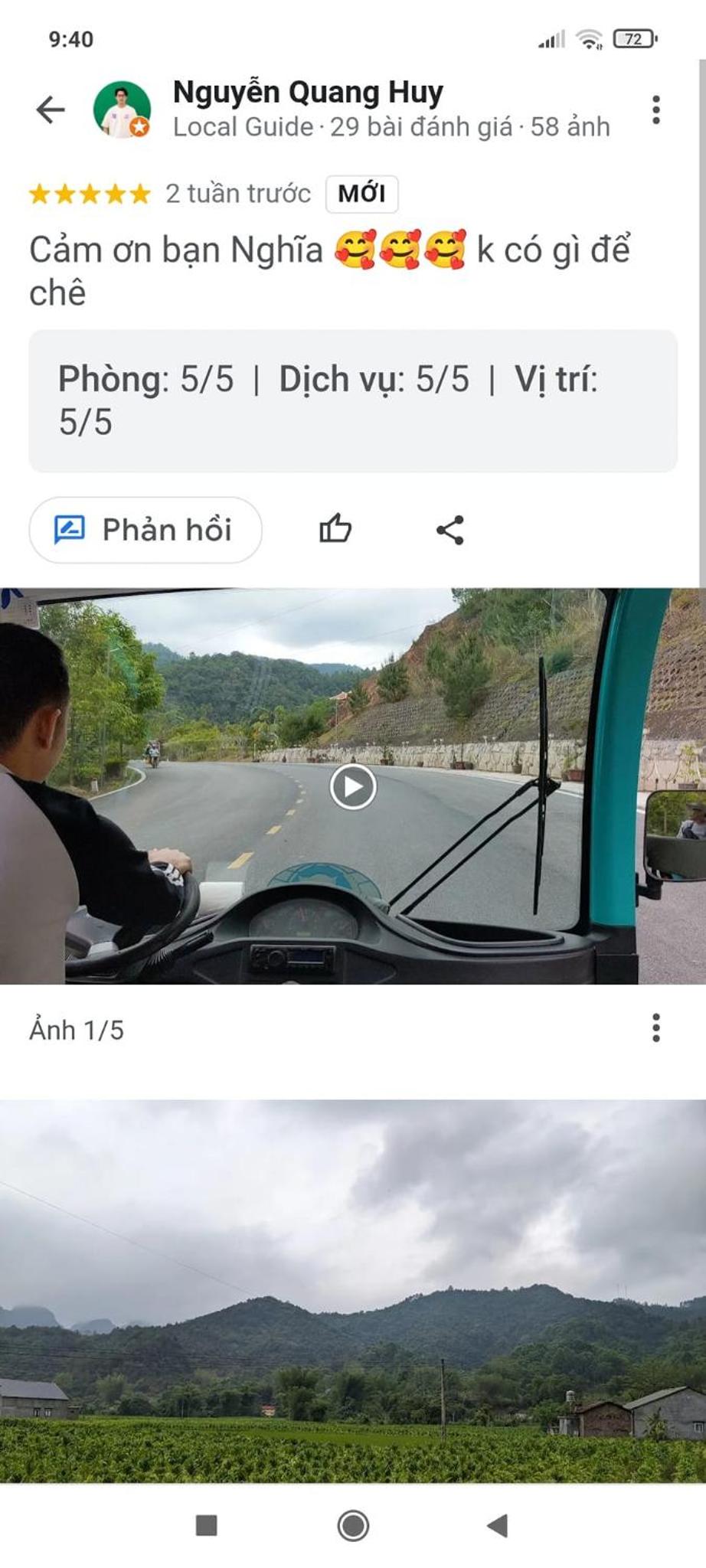Open Nguyễn Quang Huy's profile avatar
This screenshot has width=706, height=1568.
coord(122,109)
